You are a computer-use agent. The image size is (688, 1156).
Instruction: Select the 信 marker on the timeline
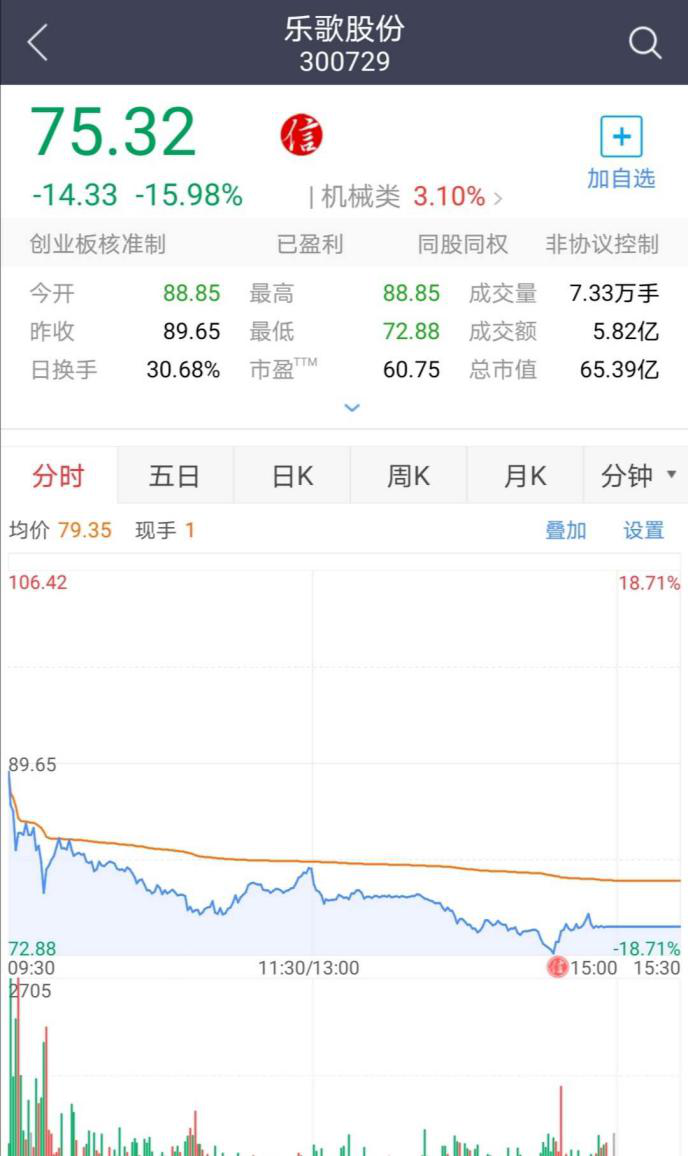[x=557, y=967]
